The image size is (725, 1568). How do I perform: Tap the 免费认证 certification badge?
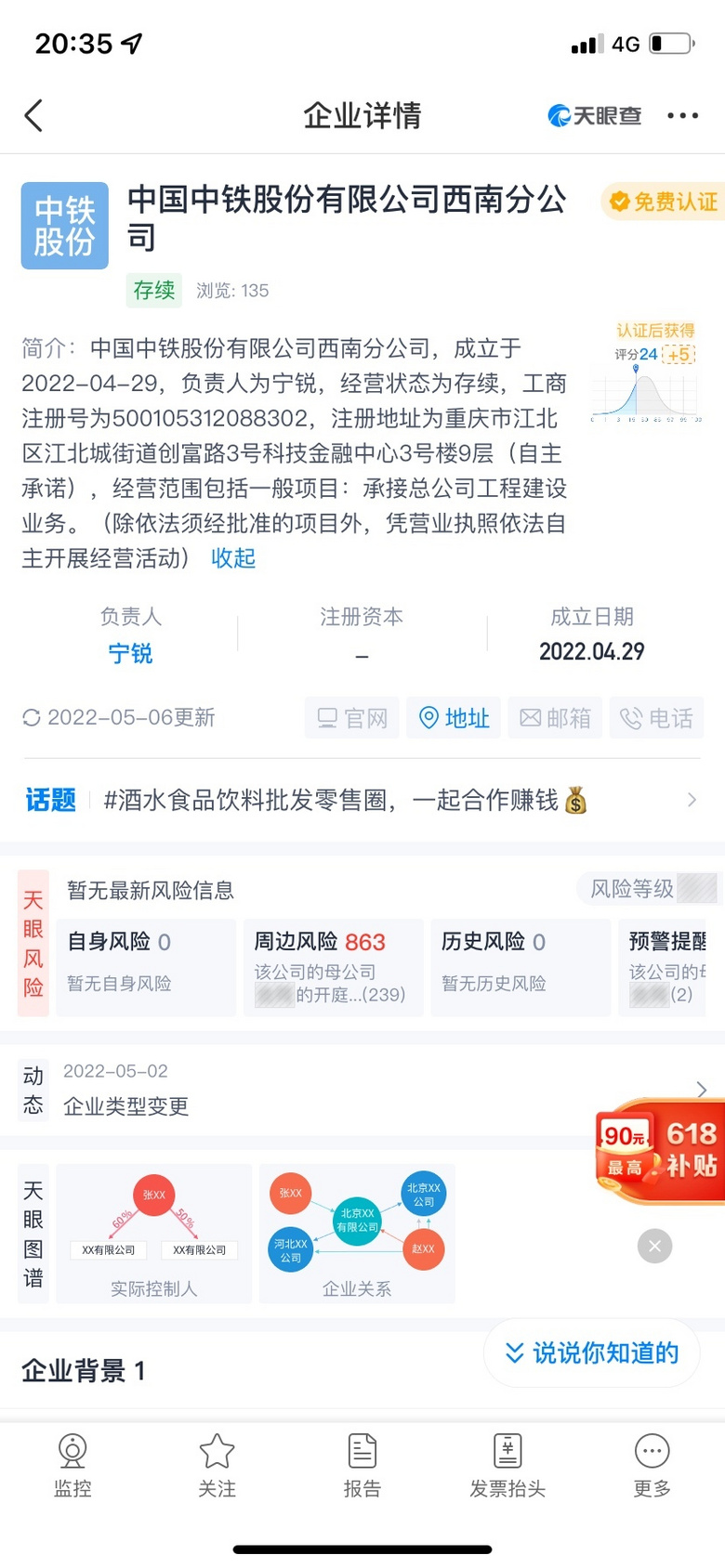[x=664, y=202]
